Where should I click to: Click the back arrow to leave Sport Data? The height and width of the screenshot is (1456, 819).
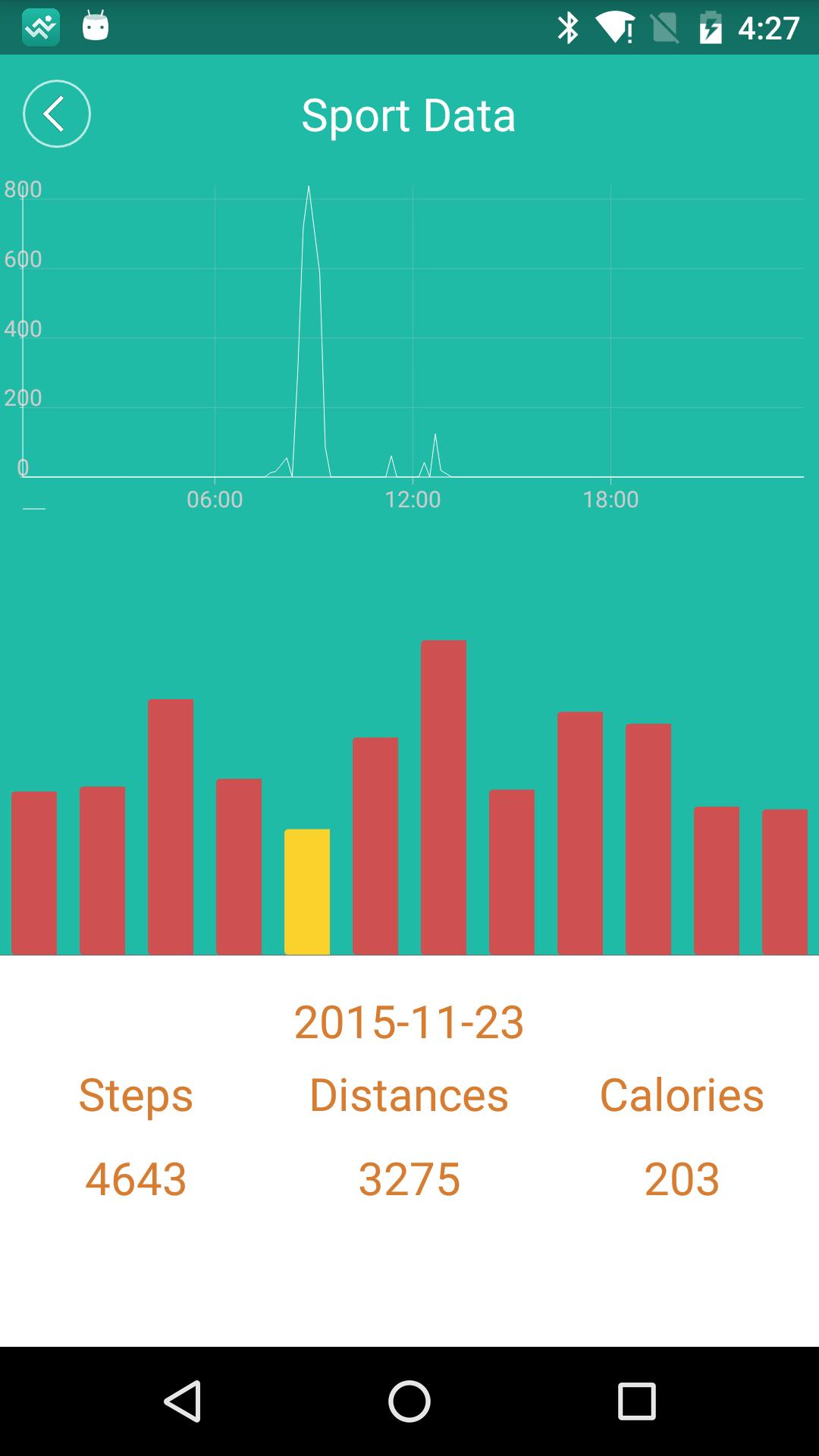(57, 112)
